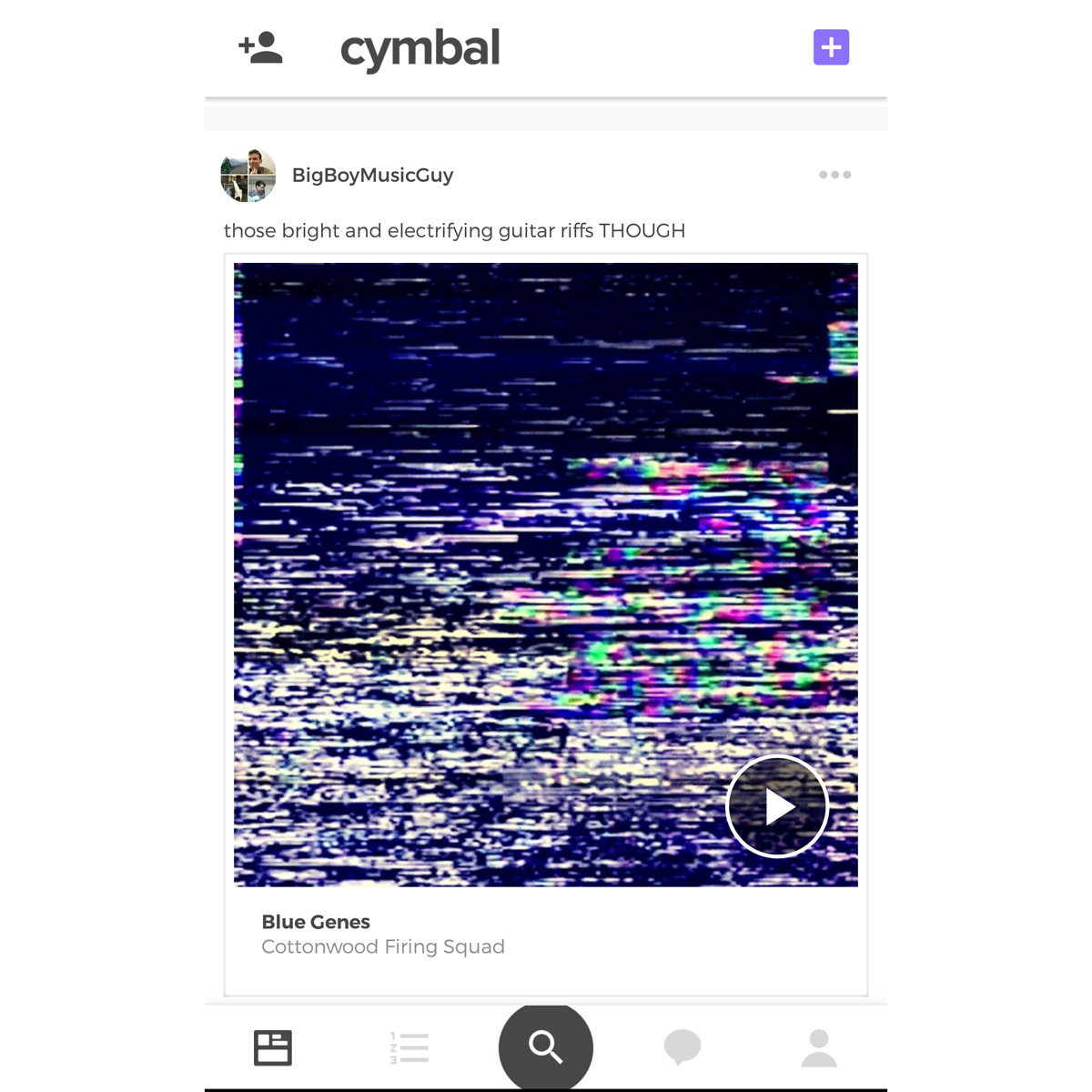The width and height of the screenshot is (1092, 1092).
Task: View BigBoyMusicGuy's username profile link
Action: coord(372,175)
